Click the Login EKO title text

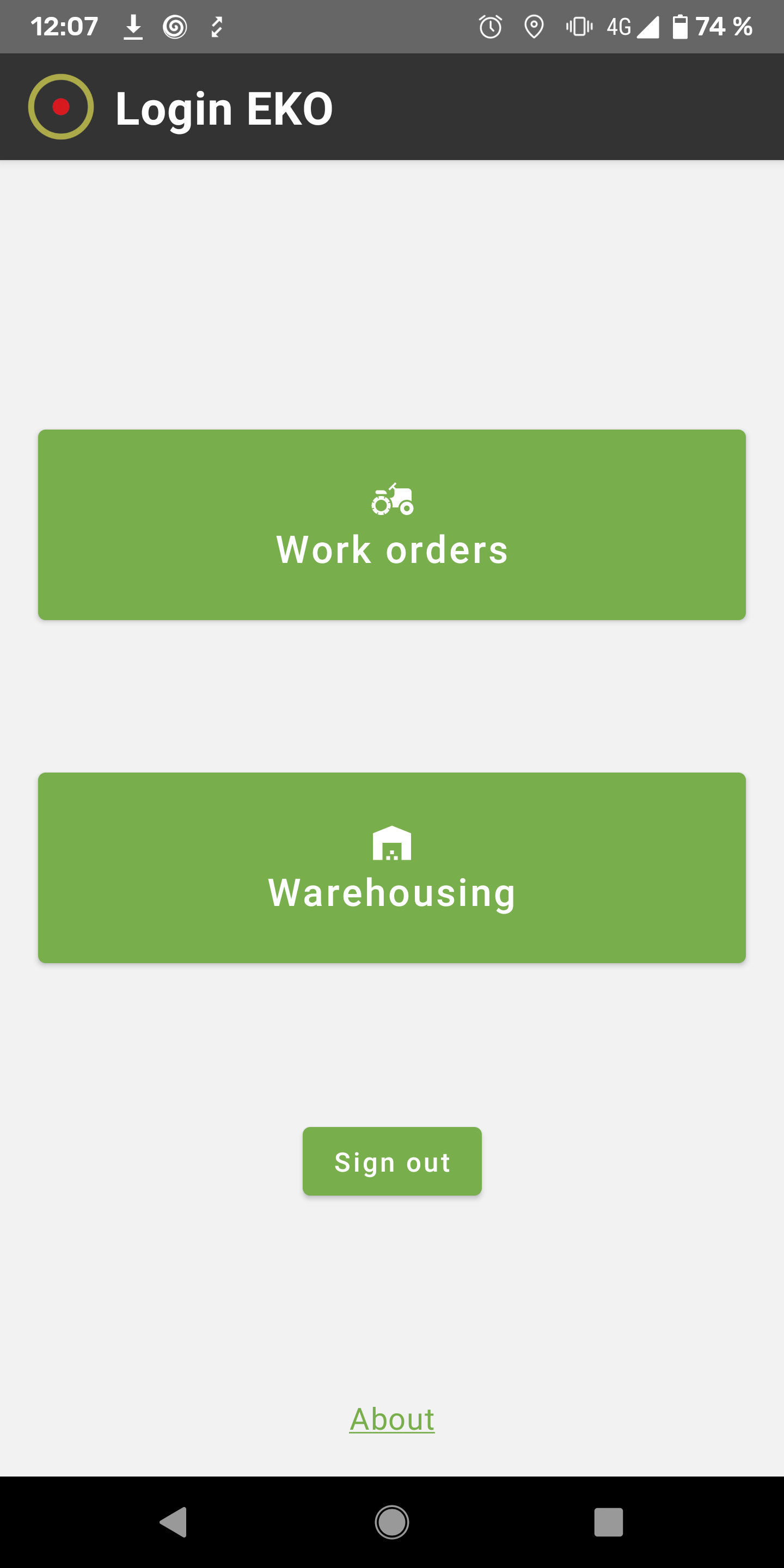(223, 108)
